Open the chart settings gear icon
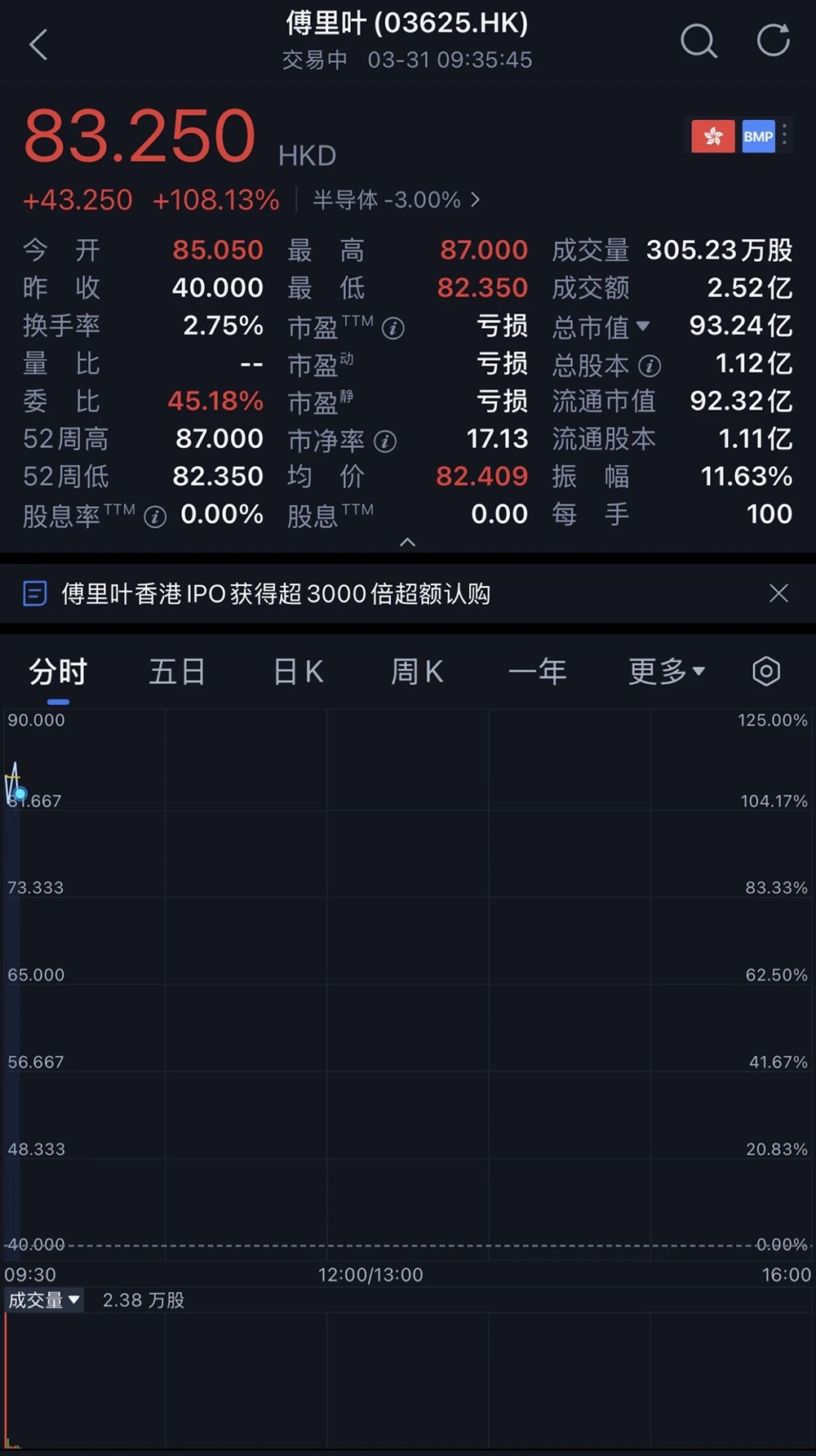Screen dimensions: 816x1456 [x=765, y=671]
